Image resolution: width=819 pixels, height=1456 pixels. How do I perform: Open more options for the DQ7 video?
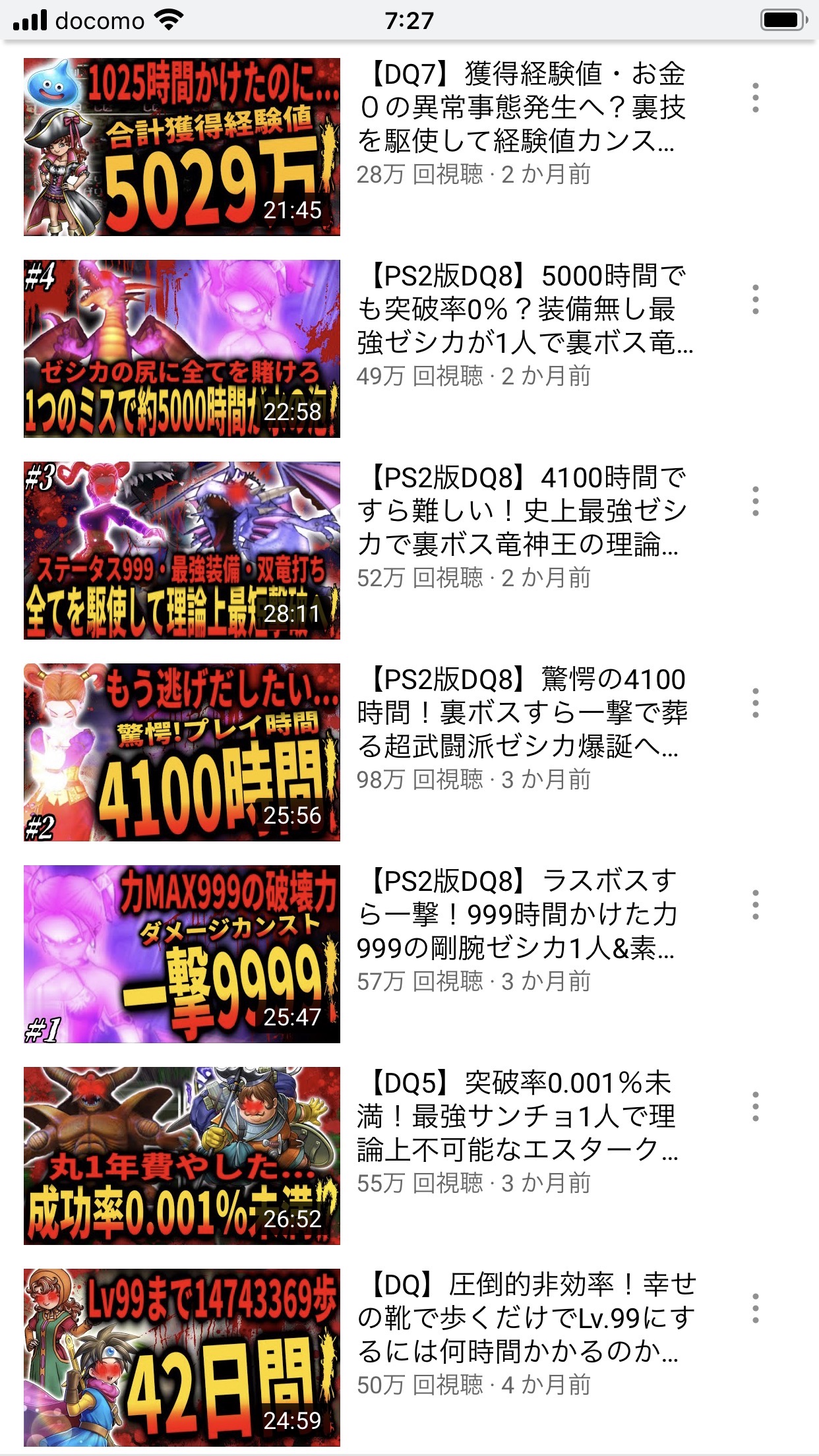tap(756, 98)
